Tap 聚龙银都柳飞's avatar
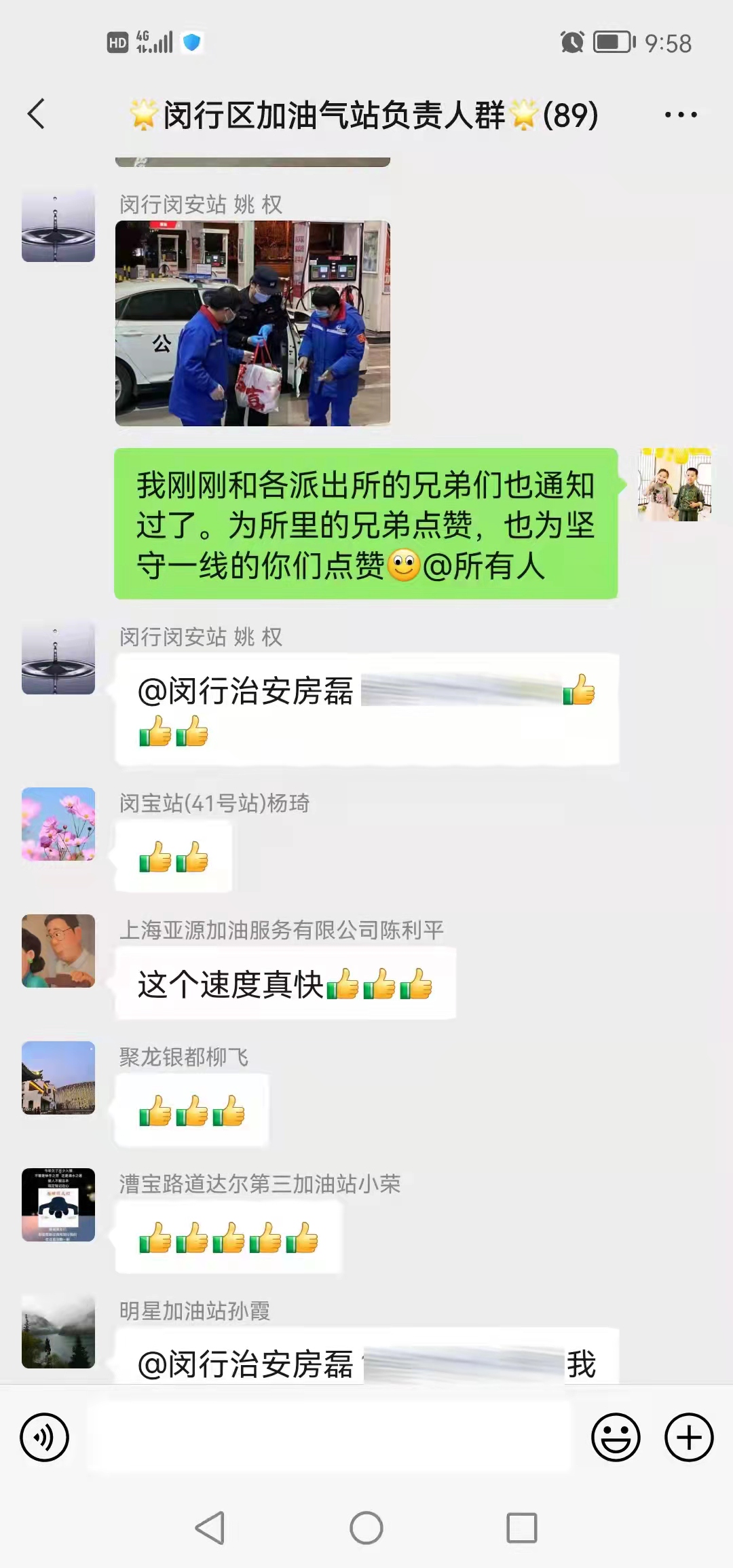 tap(58, 1078)
